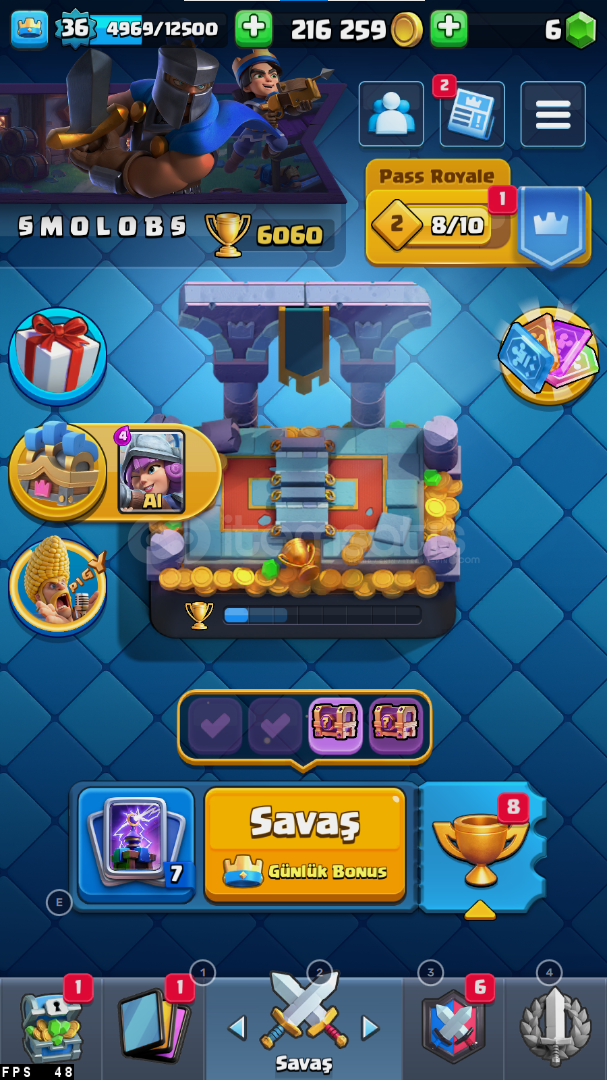Viewport: 607px width, 1080px height.
Task: Open the news feed icon
Action: pyautogui.click(x=471, y=114)
